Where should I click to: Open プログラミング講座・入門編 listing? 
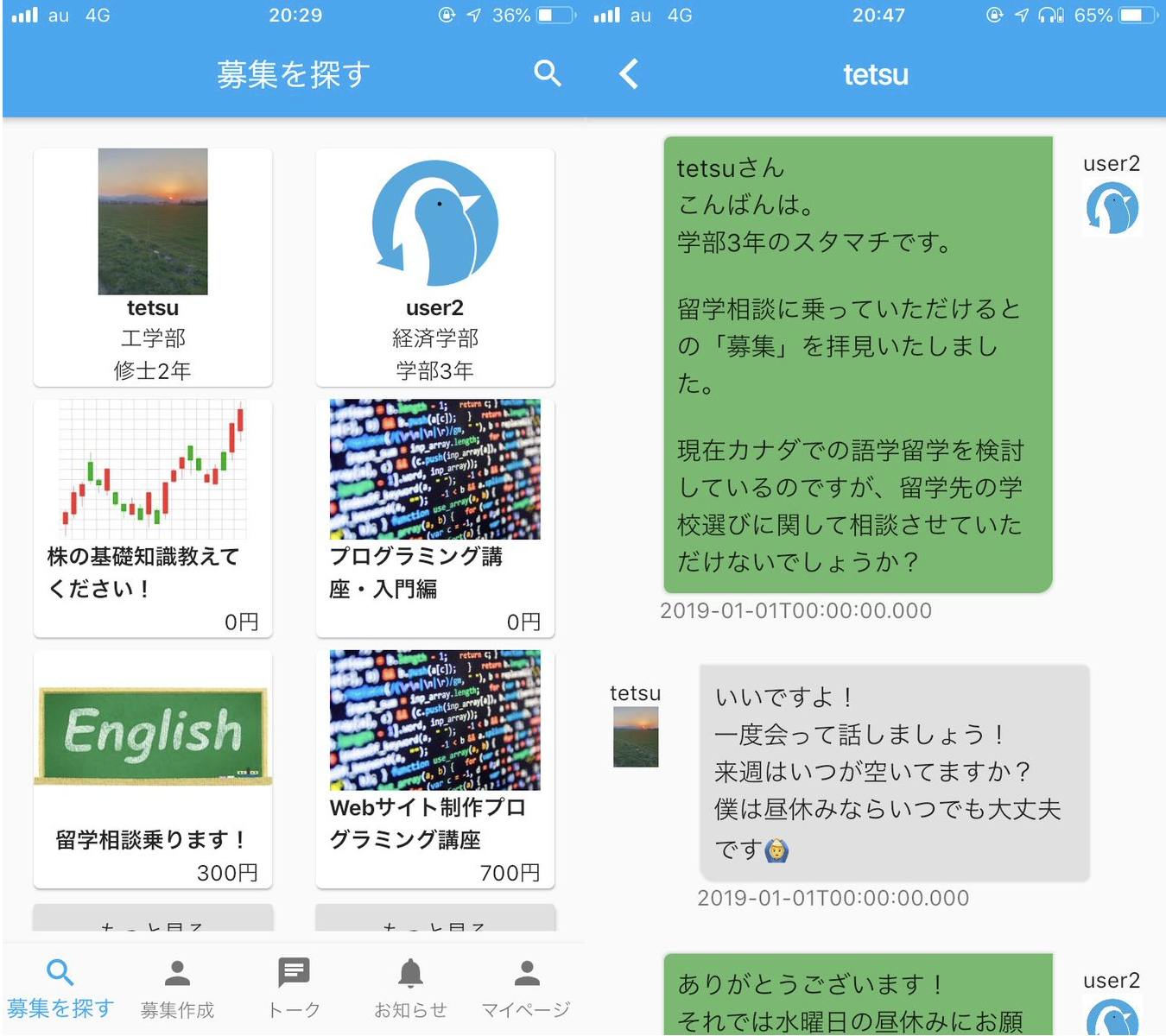435,517
